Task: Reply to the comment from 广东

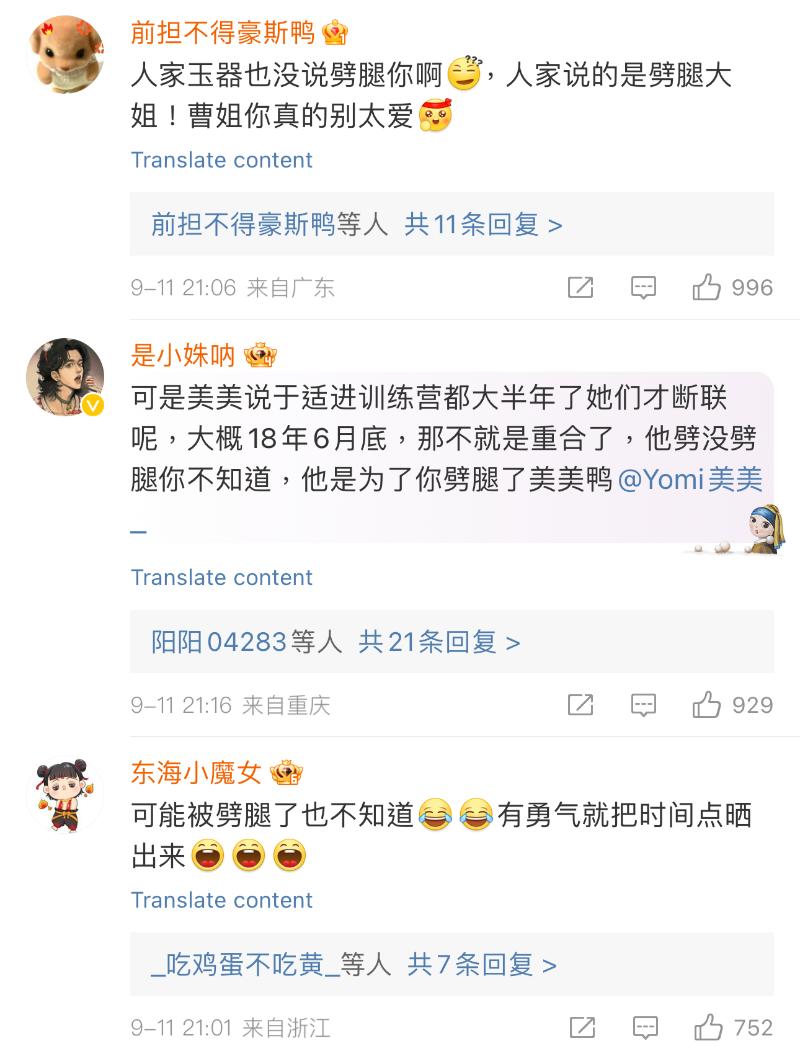Action: coord(643,288)
